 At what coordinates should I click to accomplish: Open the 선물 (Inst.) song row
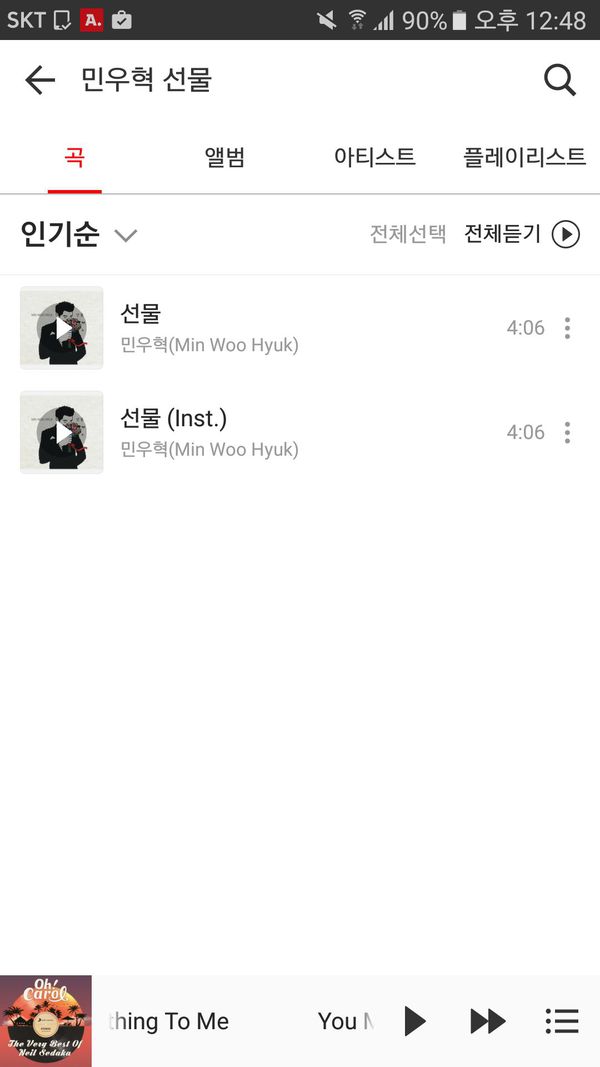[300, 432]
